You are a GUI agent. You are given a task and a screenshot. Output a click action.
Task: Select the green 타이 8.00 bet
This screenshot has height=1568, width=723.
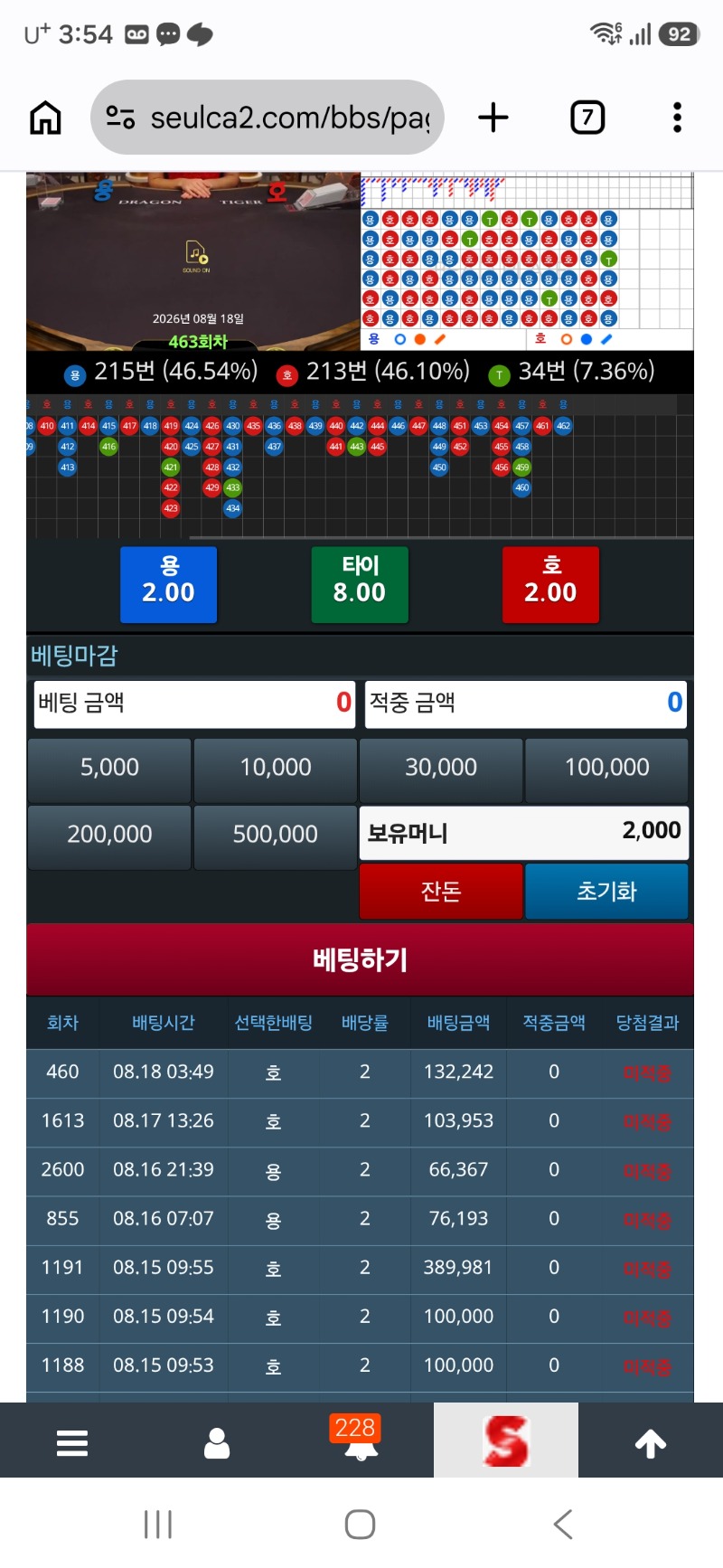[360, 584]
